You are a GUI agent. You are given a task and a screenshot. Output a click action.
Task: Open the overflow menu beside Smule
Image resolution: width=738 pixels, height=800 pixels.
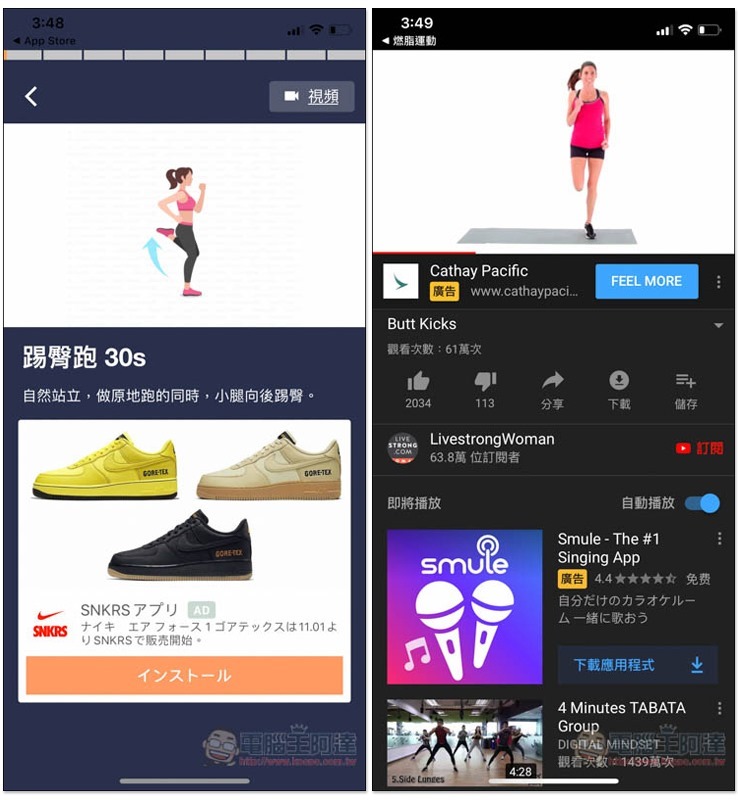pyautogui.click(x=719, y=540)
